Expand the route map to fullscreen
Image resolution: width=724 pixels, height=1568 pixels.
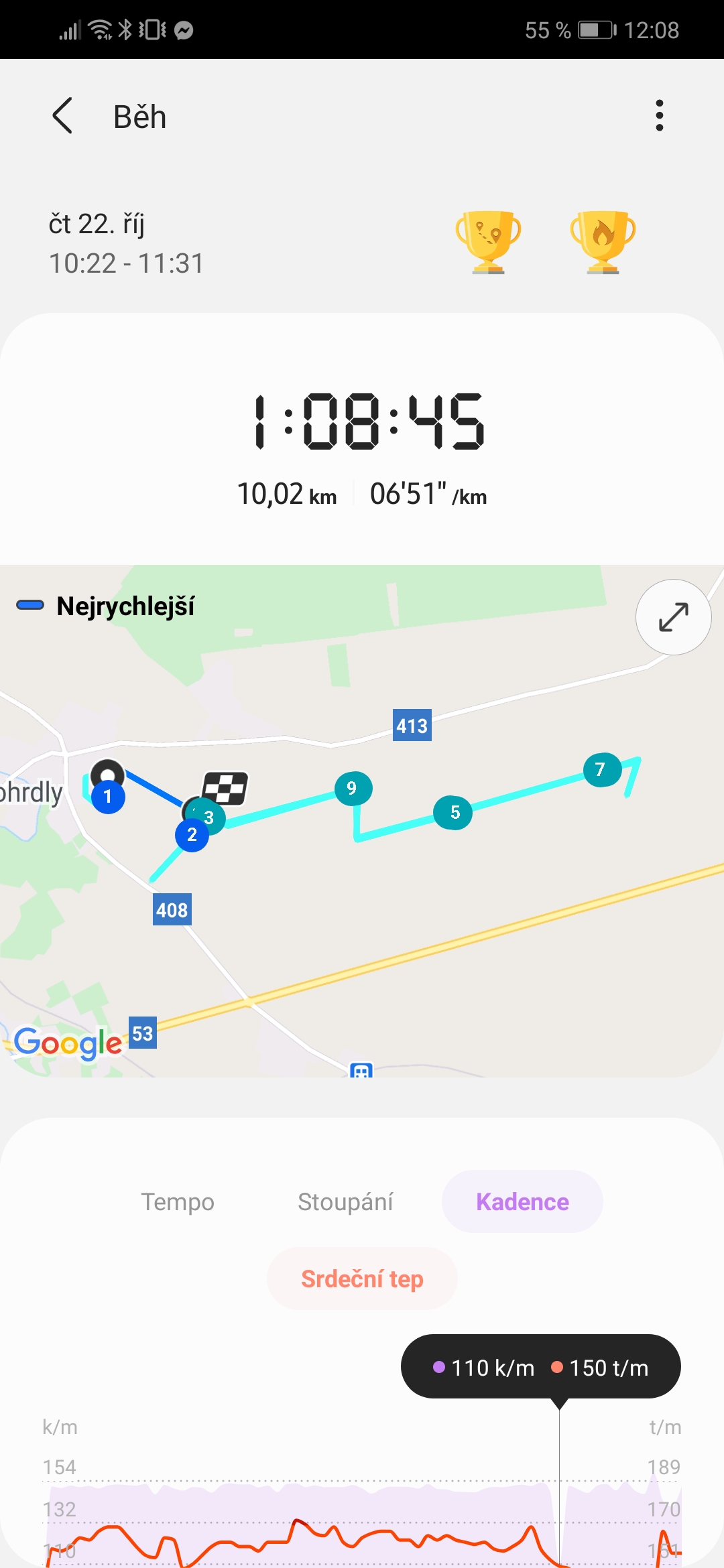point(673,617)
